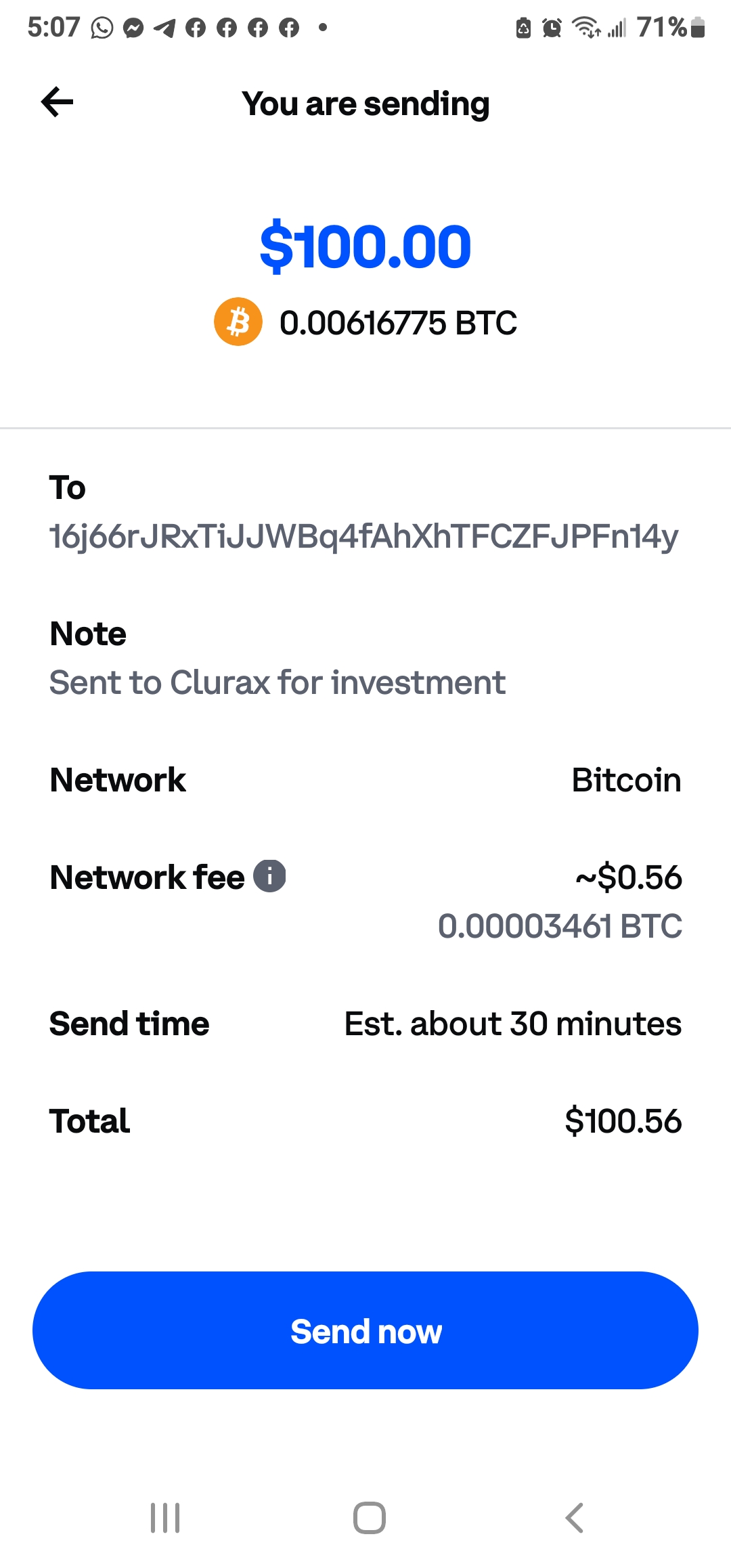Tap the system back chevron
The height and width of the screenshot is (1568, 731).
574,1517
